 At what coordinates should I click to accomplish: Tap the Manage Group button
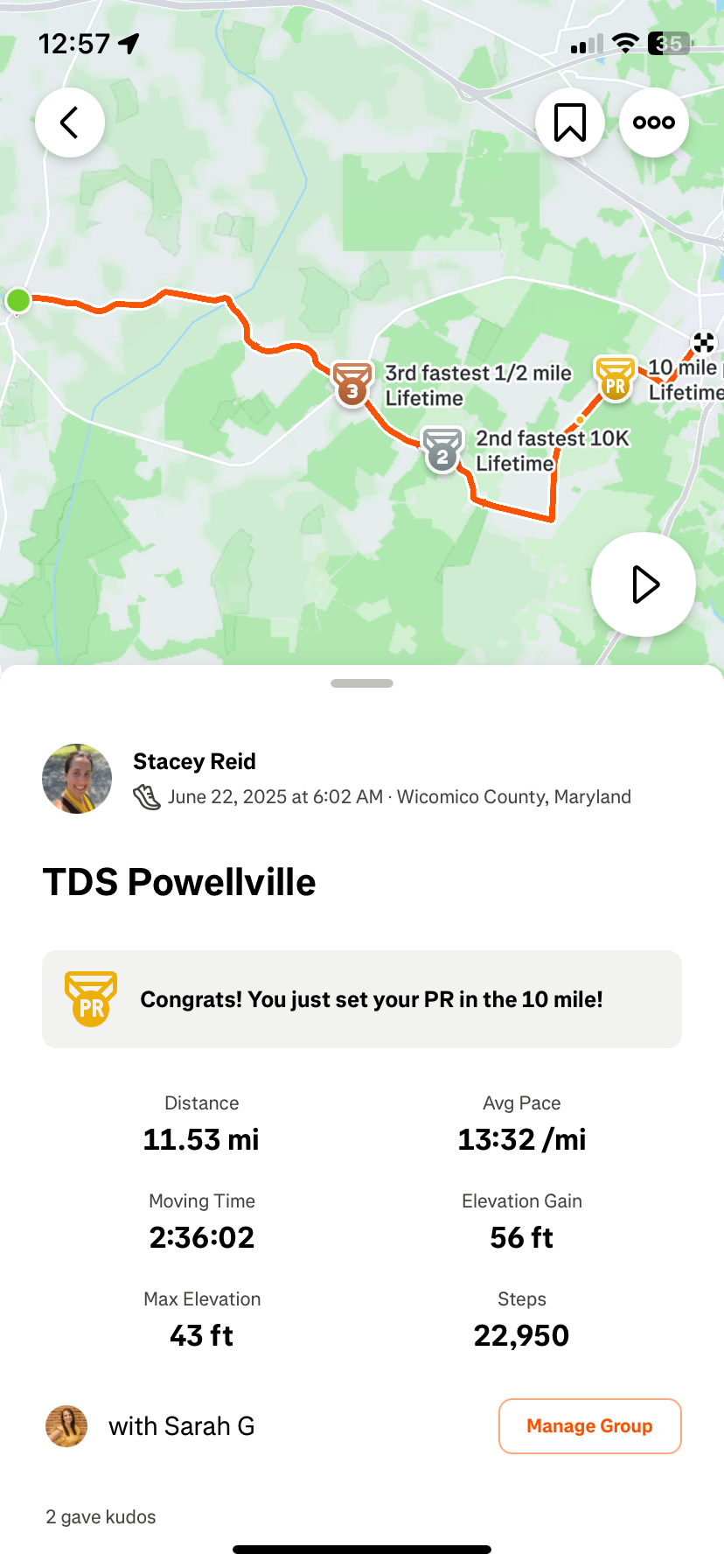(x=589, y=1426)
